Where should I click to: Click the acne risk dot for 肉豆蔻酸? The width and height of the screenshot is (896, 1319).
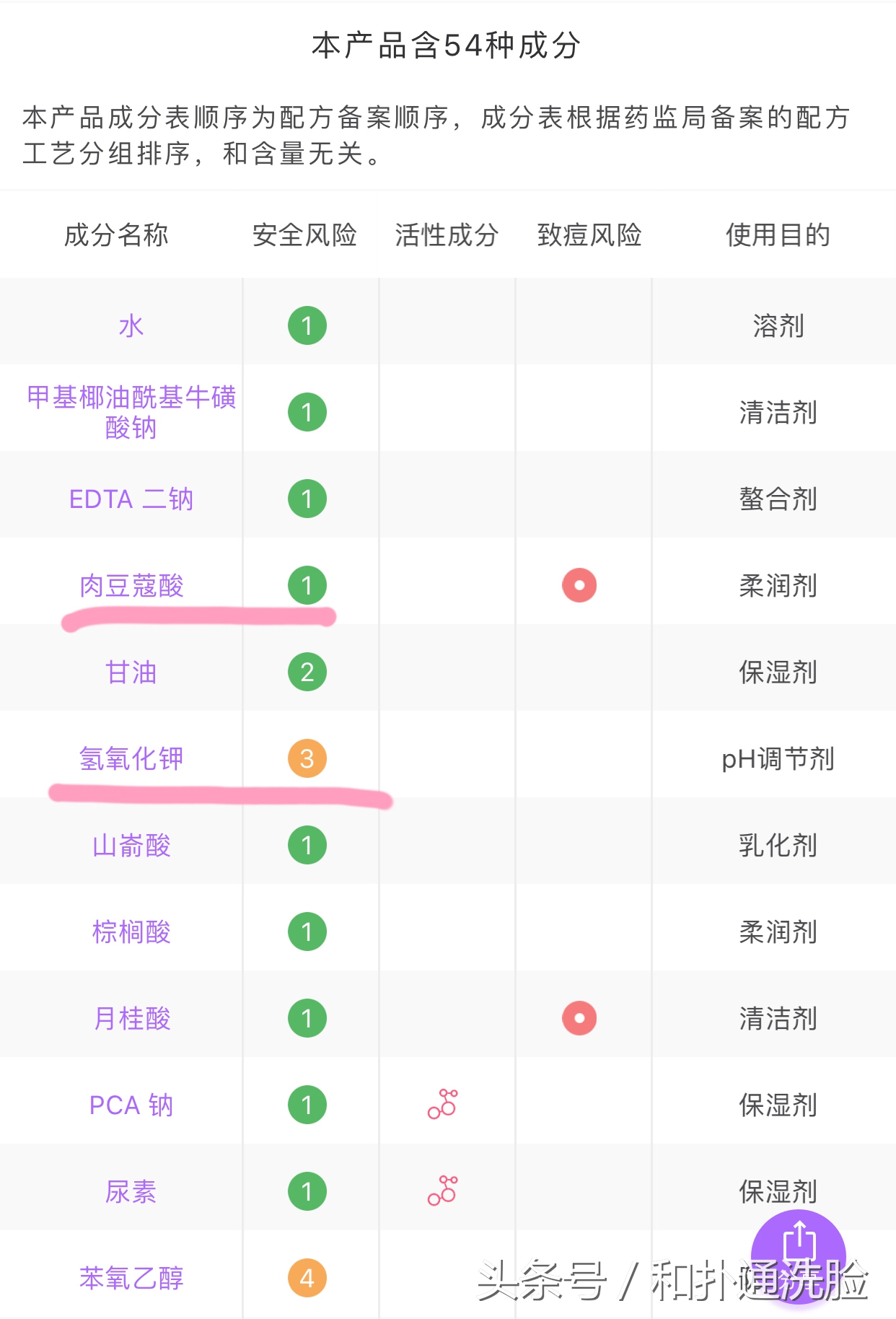(578, 585)
